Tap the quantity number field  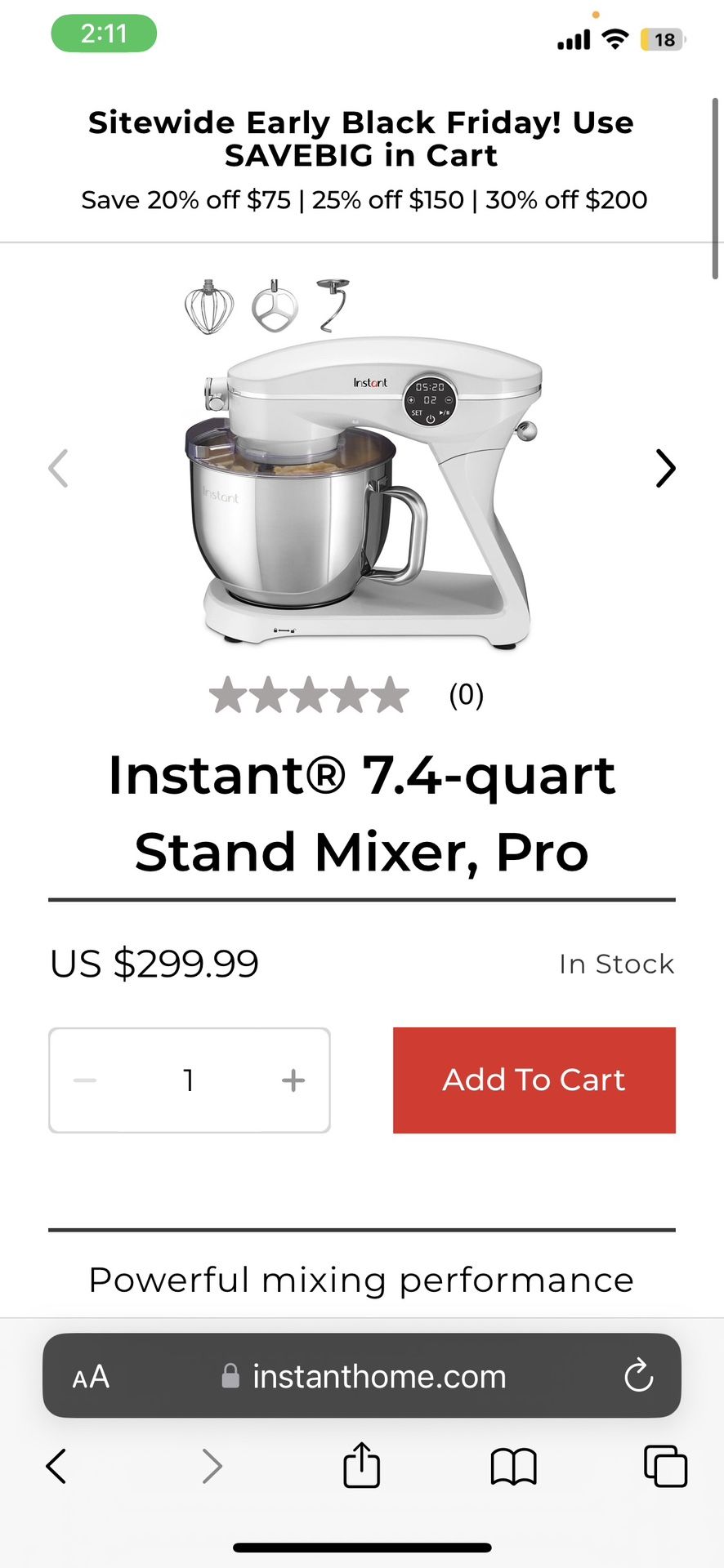point(189,1080)
